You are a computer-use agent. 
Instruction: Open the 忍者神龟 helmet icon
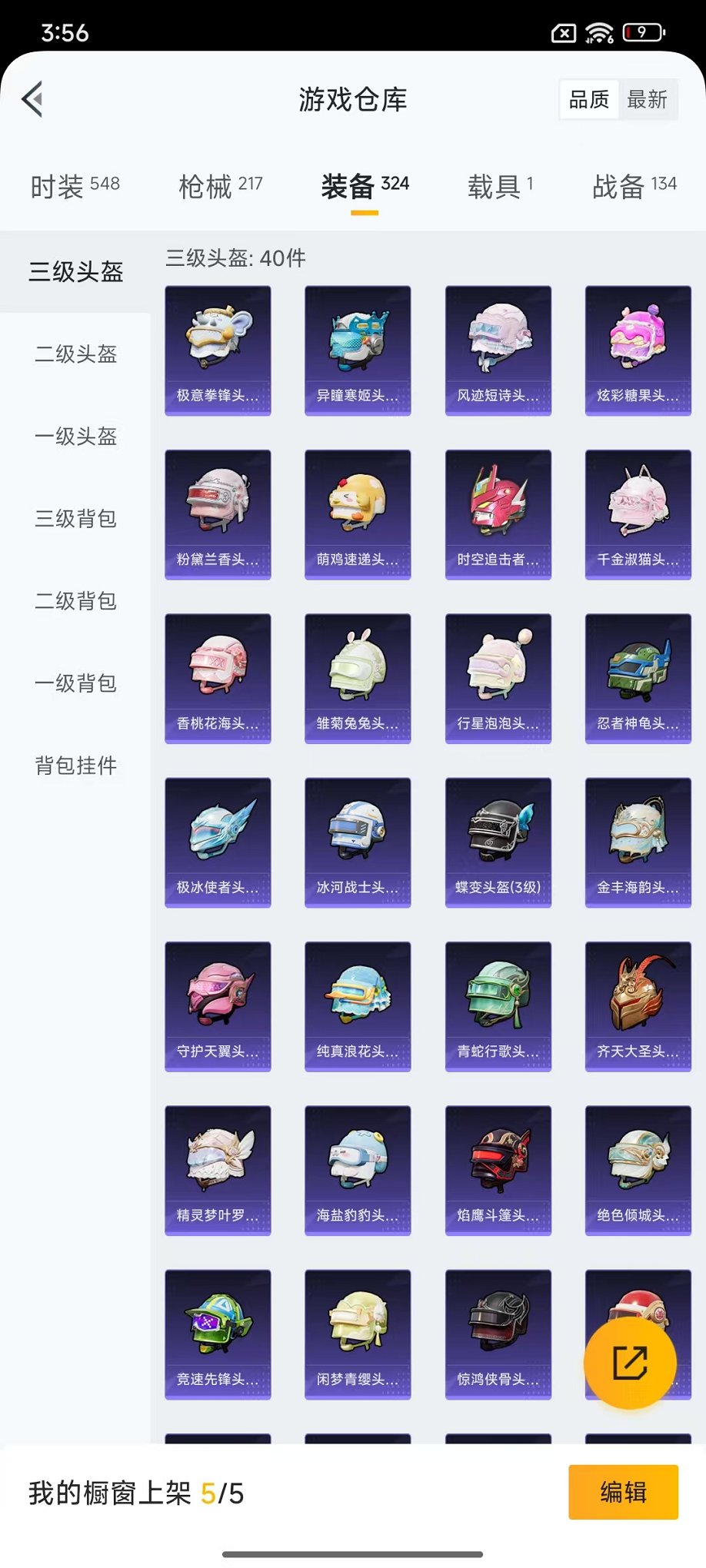(638, 676)
